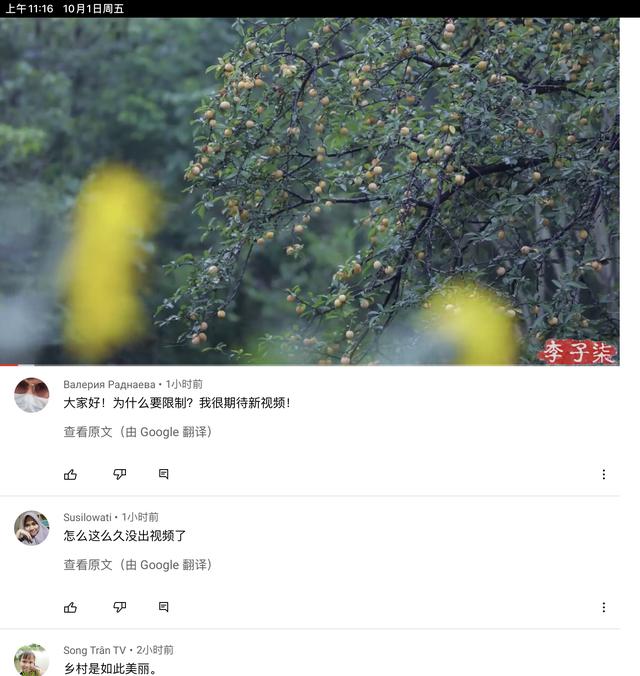This screenshot has width=640, height=676.
Task: Open Song Trân TV's profile avatar
Action: pos(31,660)
